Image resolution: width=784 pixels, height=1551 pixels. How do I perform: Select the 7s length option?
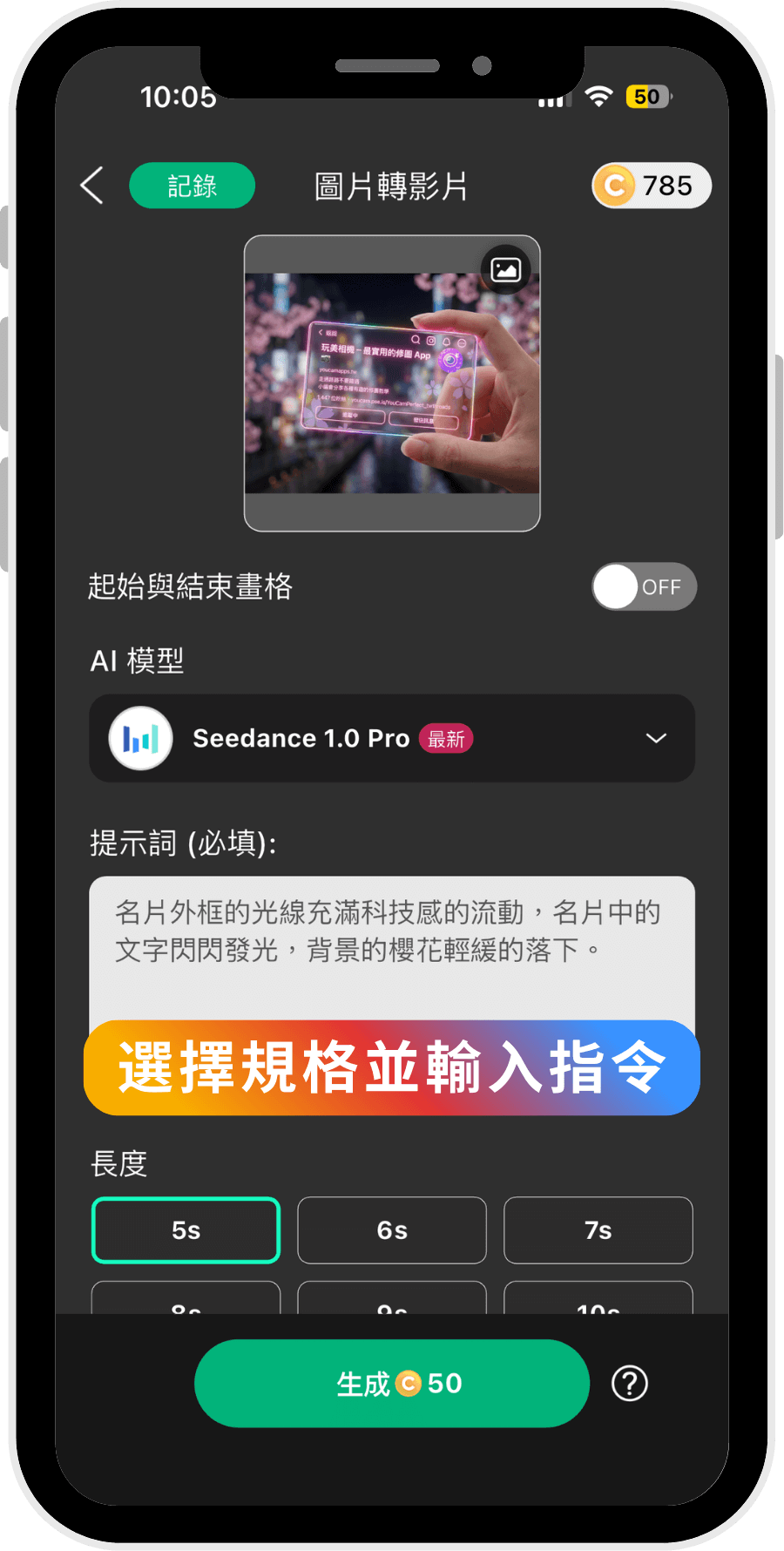(598, 1230)
